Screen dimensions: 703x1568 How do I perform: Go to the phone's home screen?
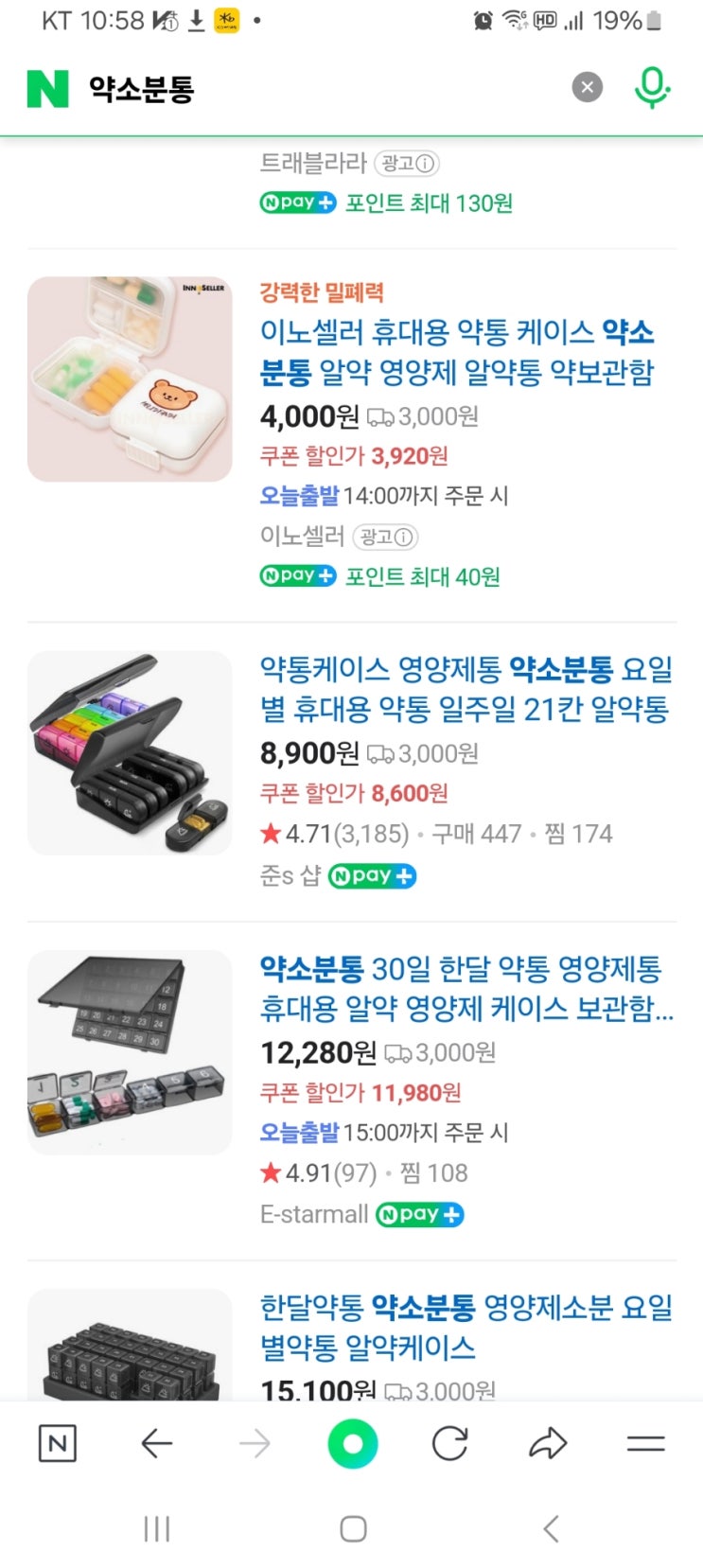tap(353, 1528)
